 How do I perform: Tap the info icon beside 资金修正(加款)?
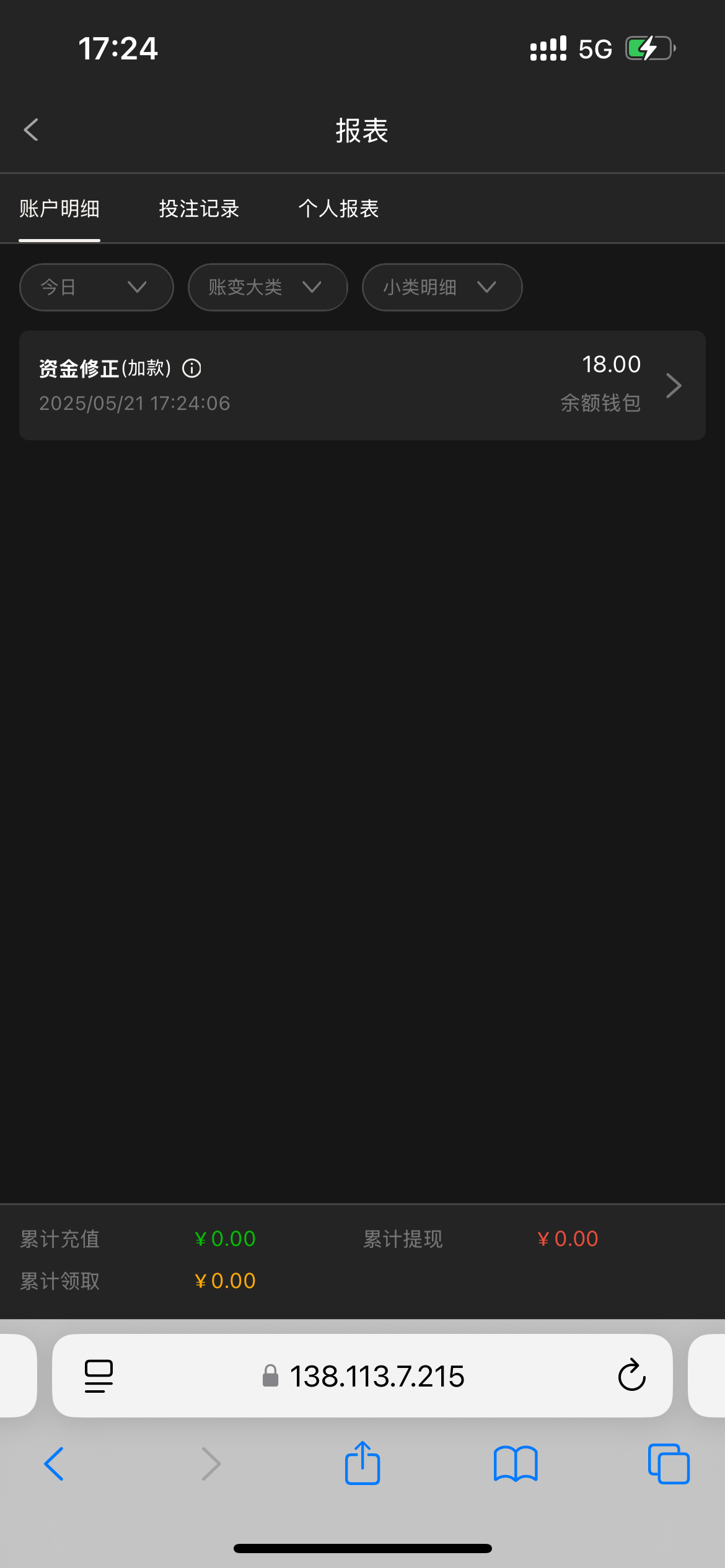[x=191, y=368]
